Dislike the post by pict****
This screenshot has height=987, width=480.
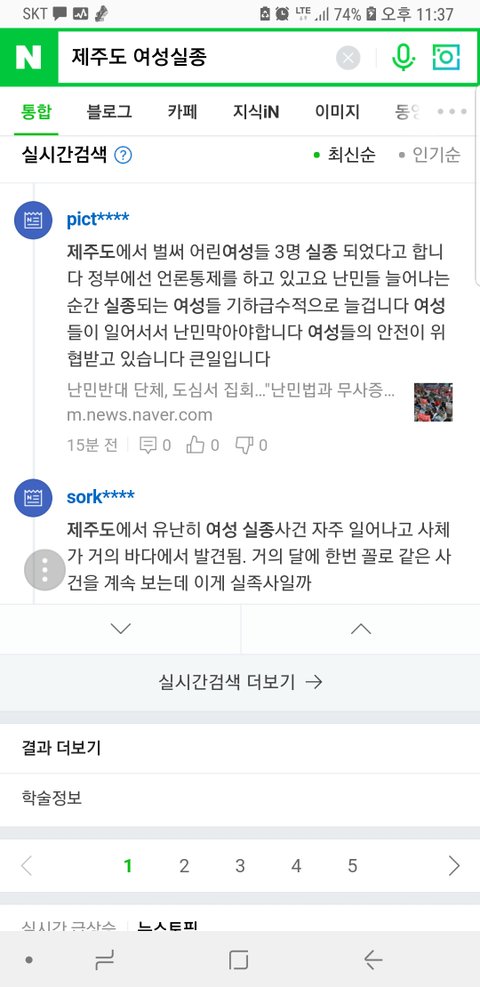point(251,446)
